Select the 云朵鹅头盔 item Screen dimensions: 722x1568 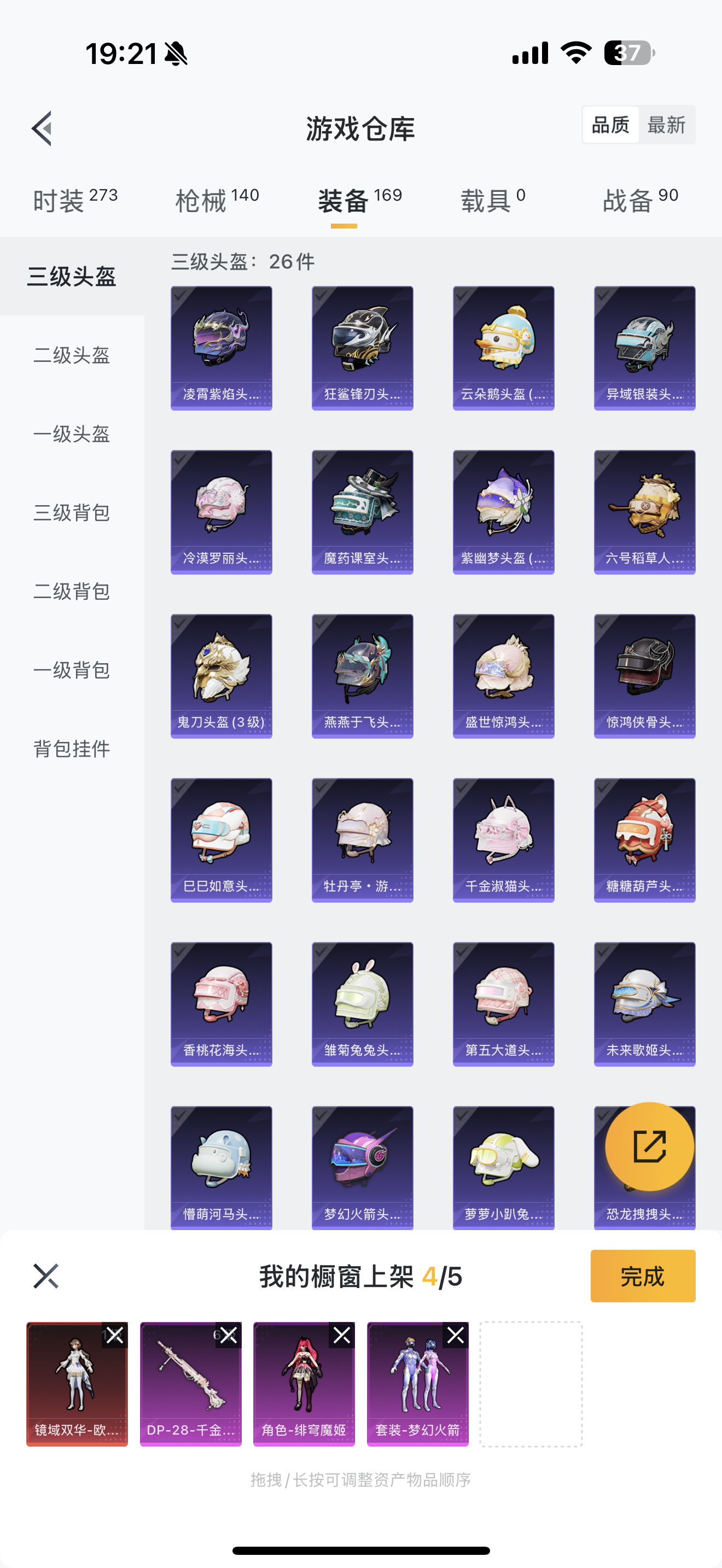[x=503, y=348]
